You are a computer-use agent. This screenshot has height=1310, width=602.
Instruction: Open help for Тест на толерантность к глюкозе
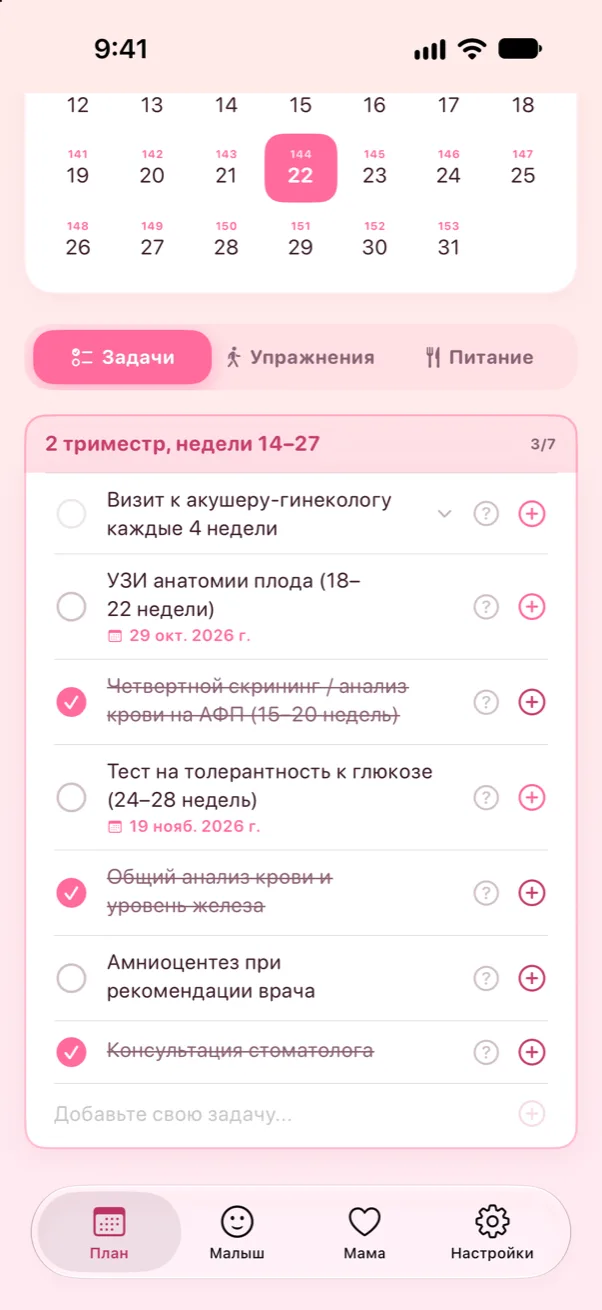pos(486,797)
